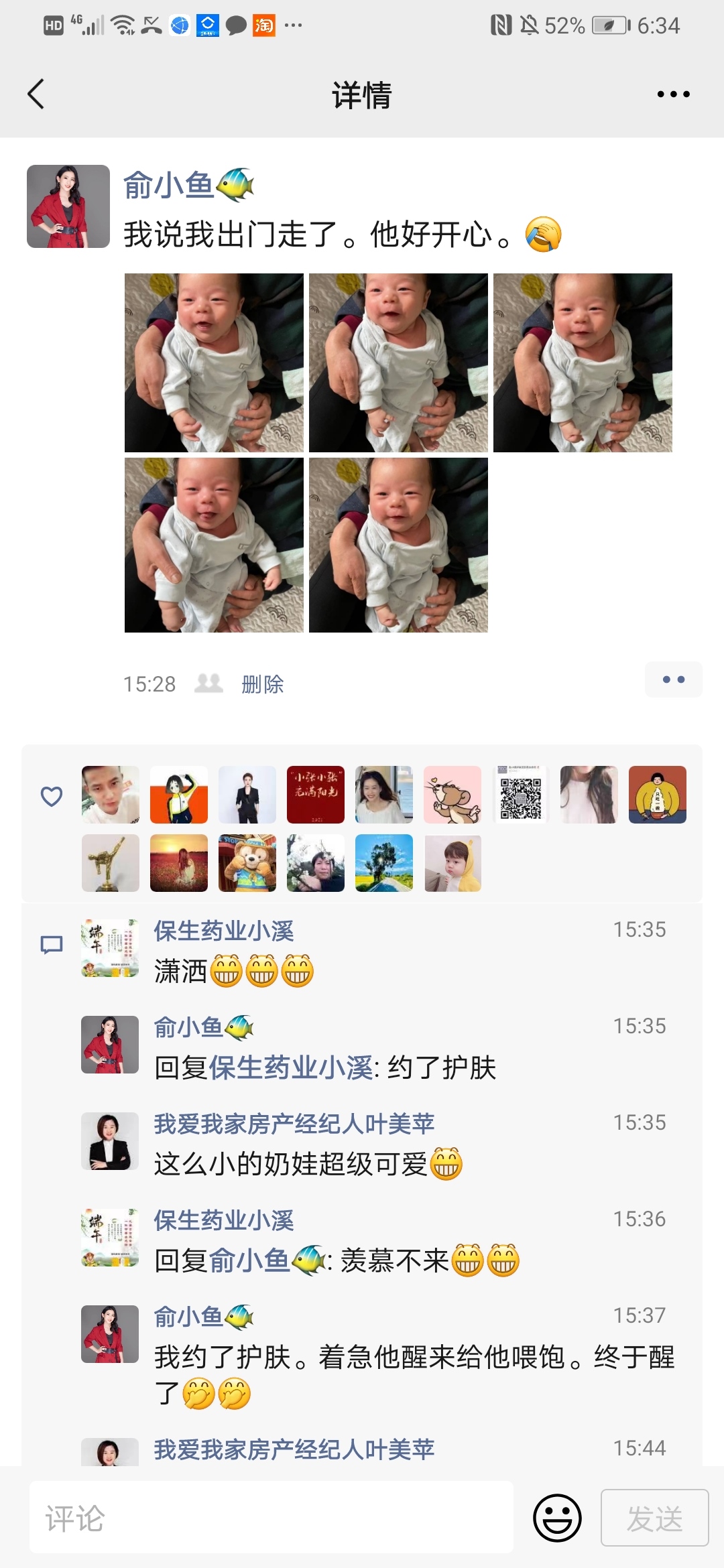
Task: View the third photo in the top row
Action: point(583,363)
